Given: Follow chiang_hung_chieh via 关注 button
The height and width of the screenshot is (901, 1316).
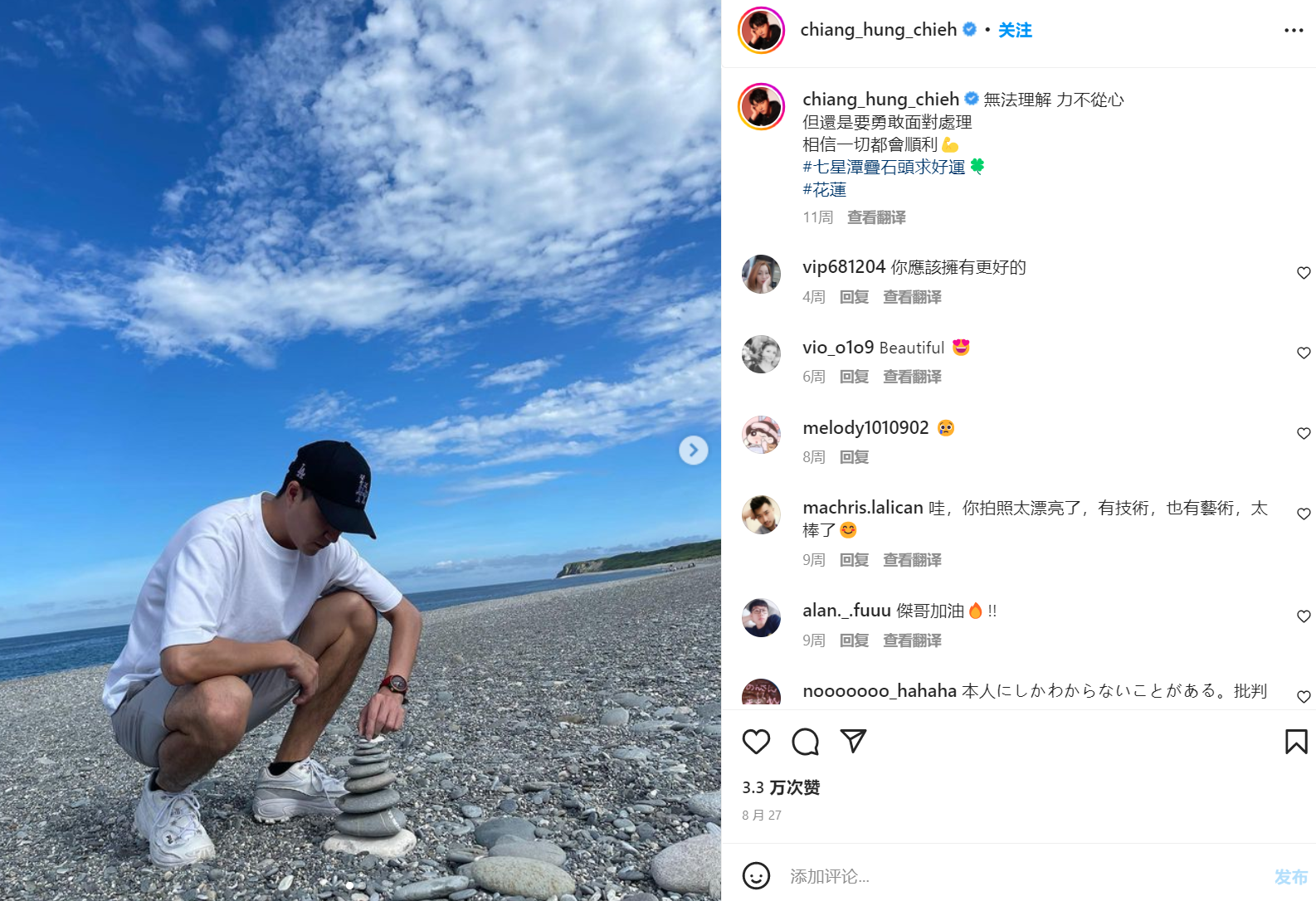Looking at the screenshot, I should click(1014, 30).
